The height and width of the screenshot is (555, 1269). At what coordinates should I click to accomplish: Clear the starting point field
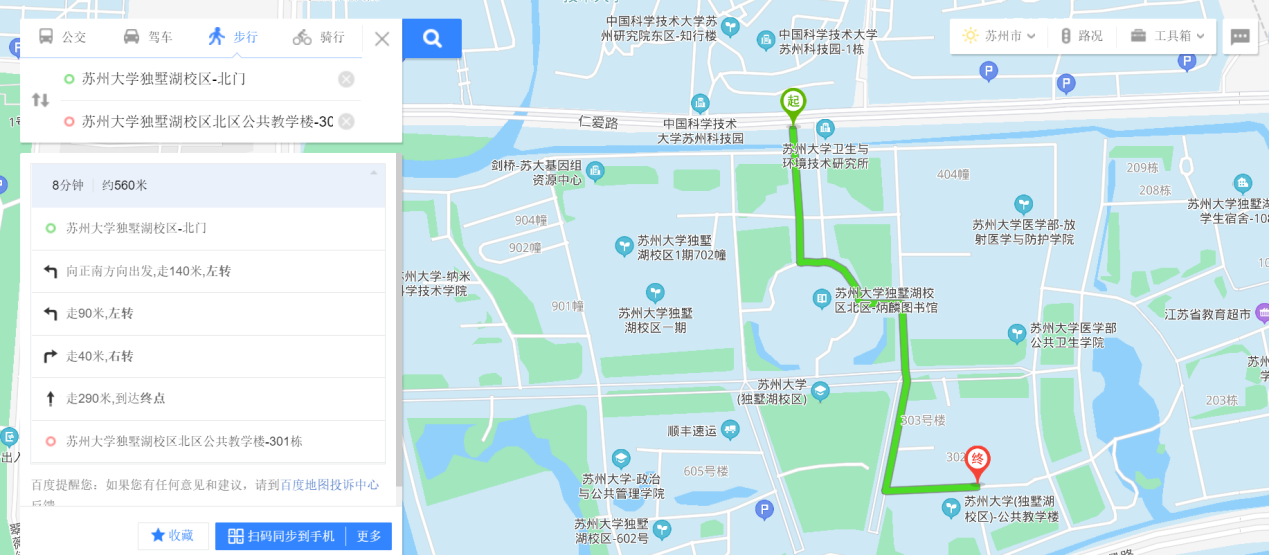click(346, 79)
